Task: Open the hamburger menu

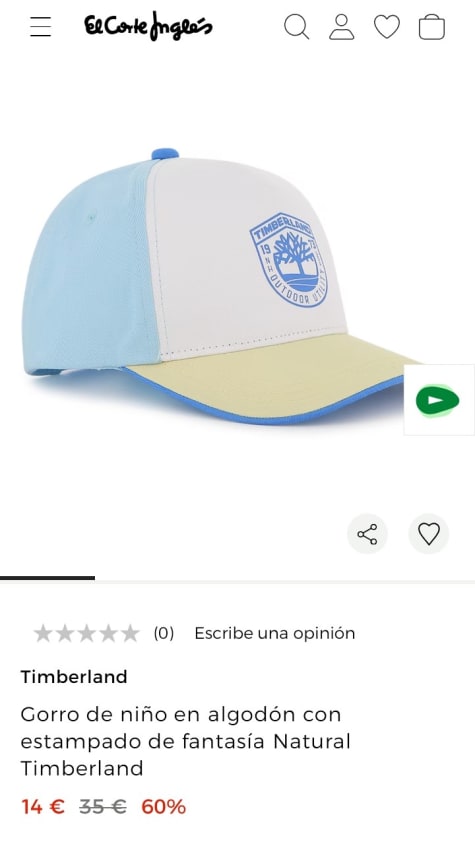Action: coord(40,26)
